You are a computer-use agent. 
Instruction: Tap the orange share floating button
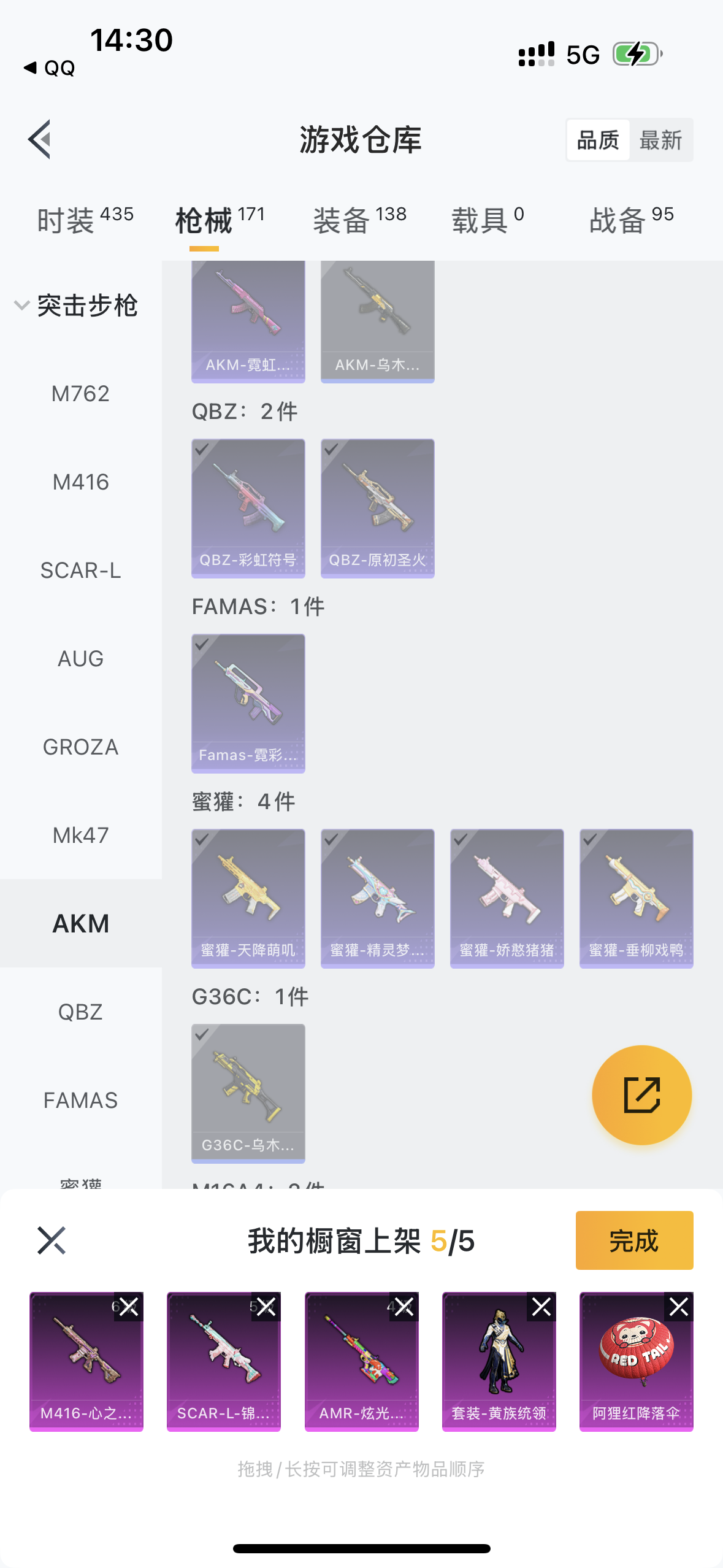[x=641, y=1095]
